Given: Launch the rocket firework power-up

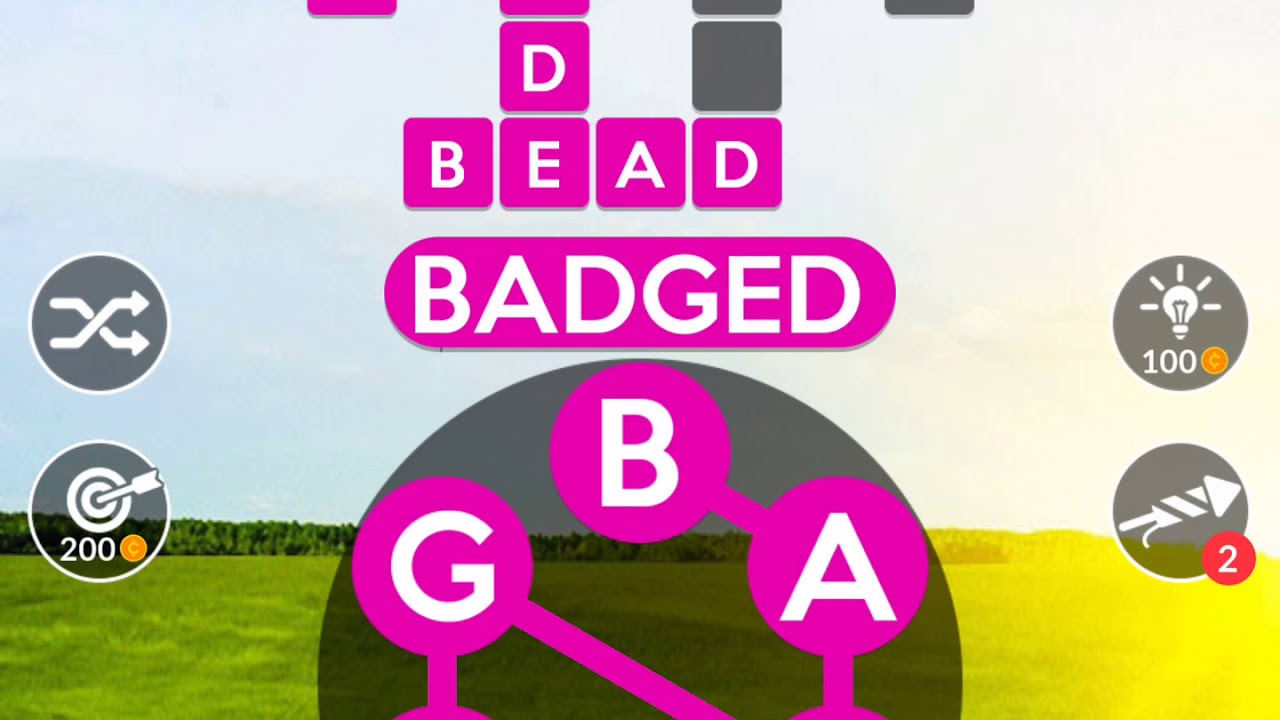Looking at the screenshot, I should point(1180,510).
